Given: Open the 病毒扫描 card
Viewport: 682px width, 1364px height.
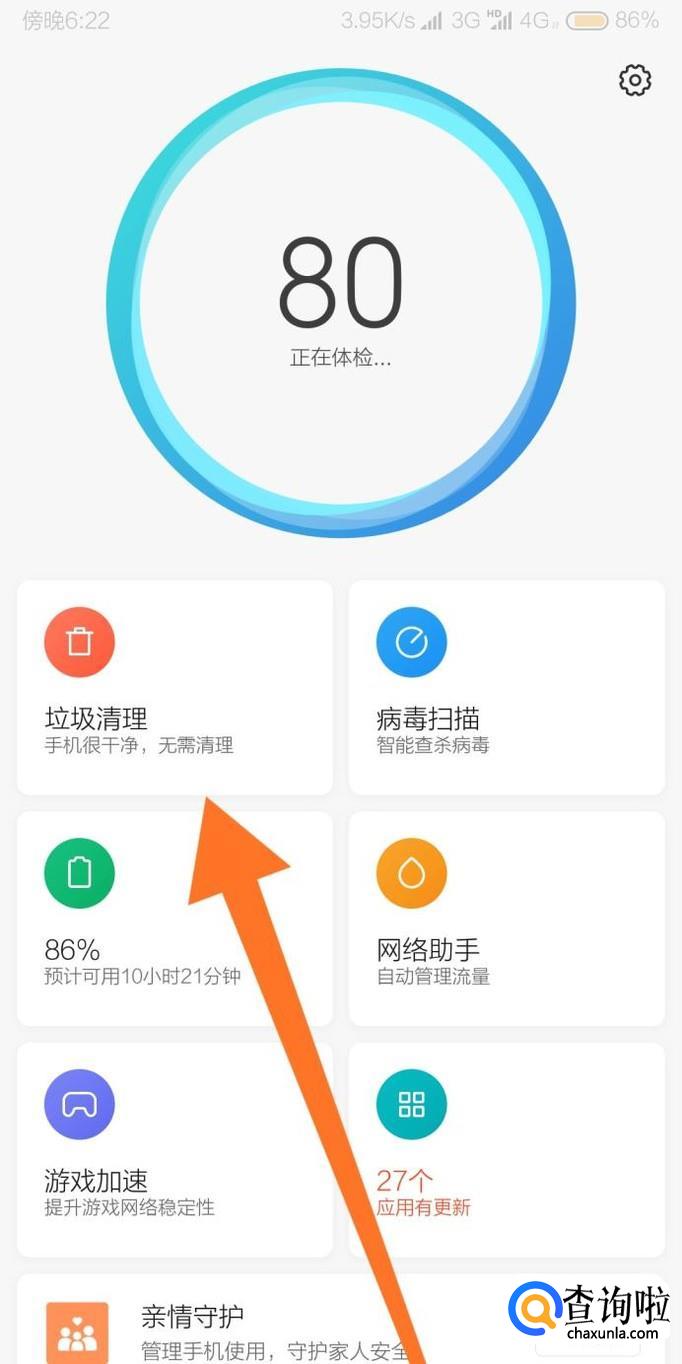Looking at the screenshot, I should point(507,688).
